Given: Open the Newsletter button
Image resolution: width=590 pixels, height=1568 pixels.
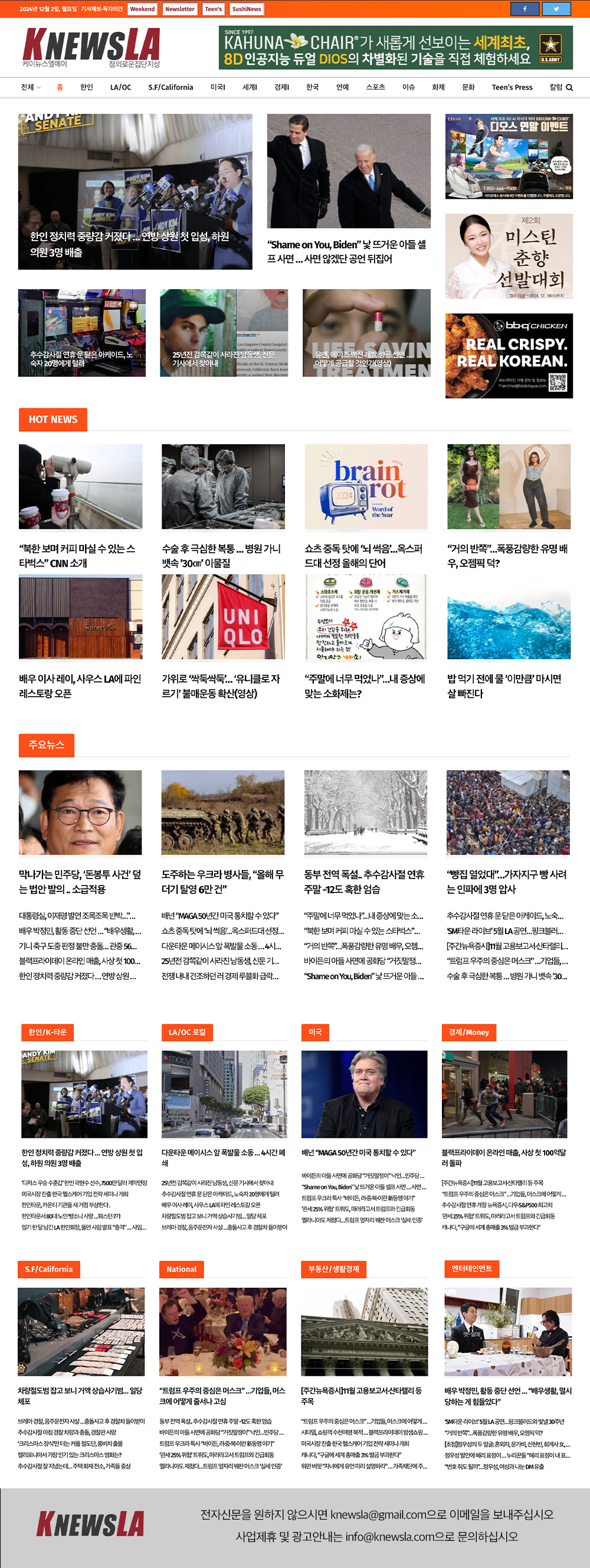Looking at the screenshot, I should coord(179,9).
